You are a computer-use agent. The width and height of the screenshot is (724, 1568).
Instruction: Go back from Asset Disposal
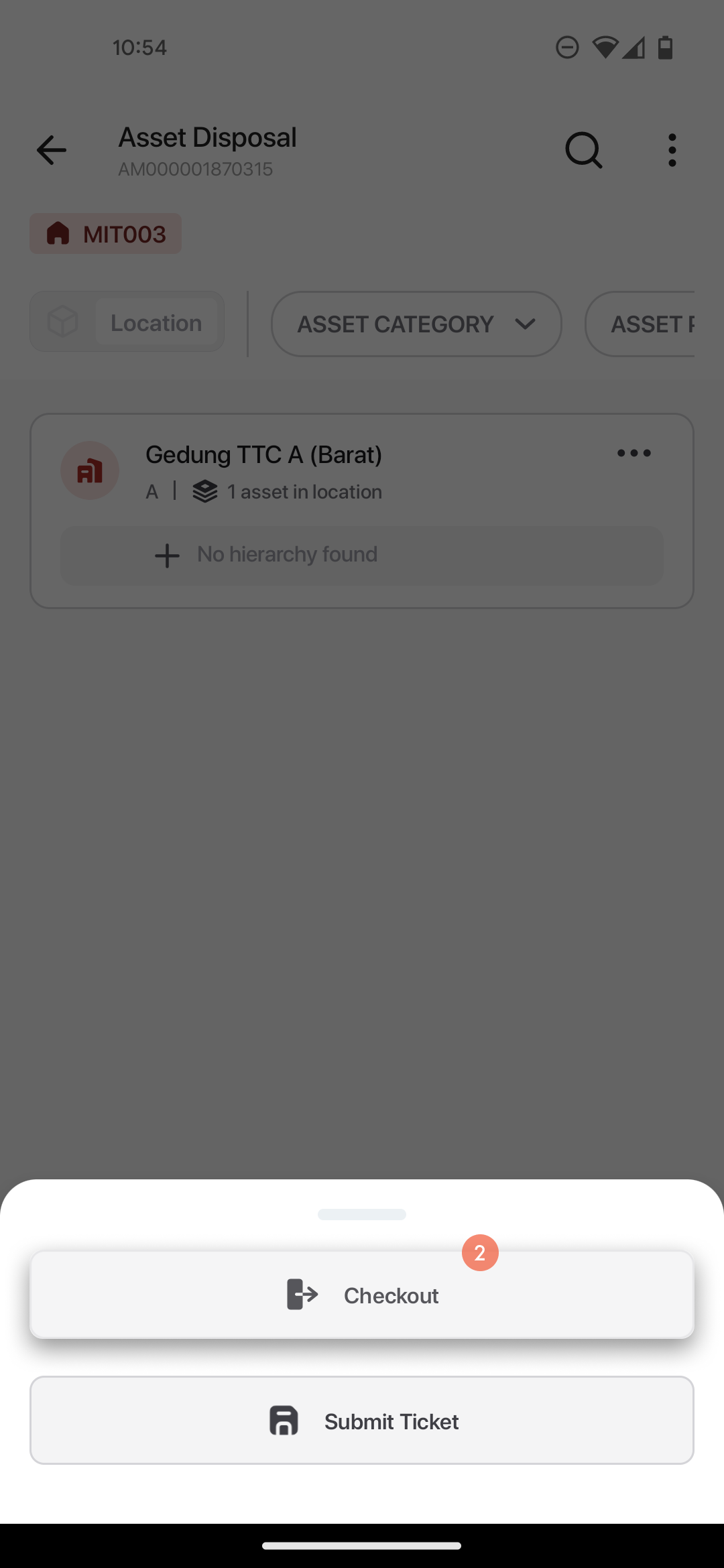pos(52,150)
